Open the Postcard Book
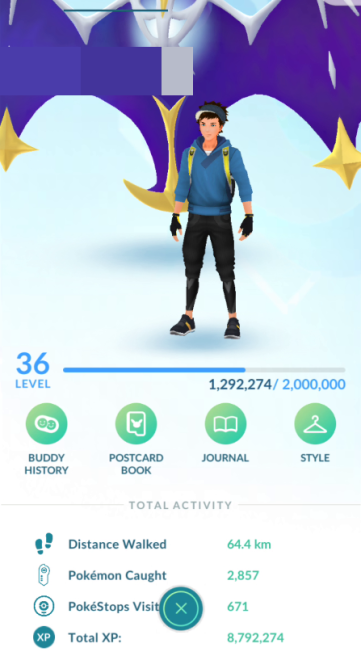The height and width of the screenshot is (656, 361). [x=136, y=423]
